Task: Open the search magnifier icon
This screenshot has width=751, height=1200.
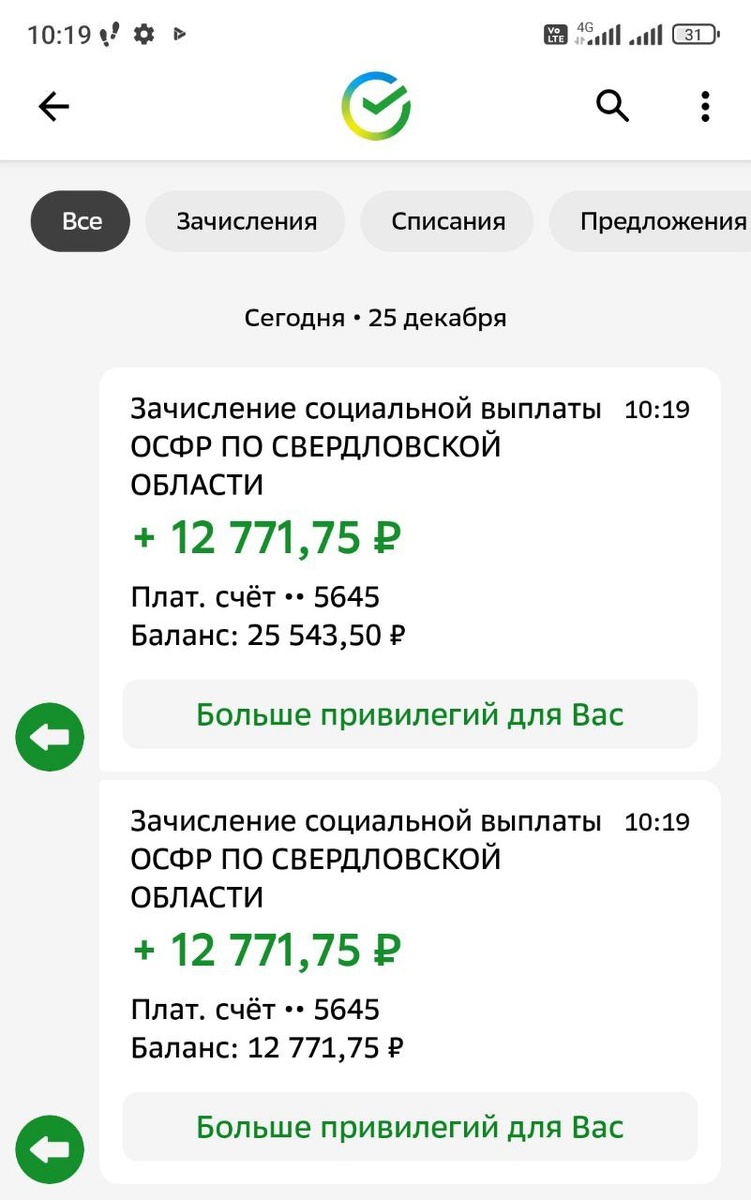Action: (612, 105)
